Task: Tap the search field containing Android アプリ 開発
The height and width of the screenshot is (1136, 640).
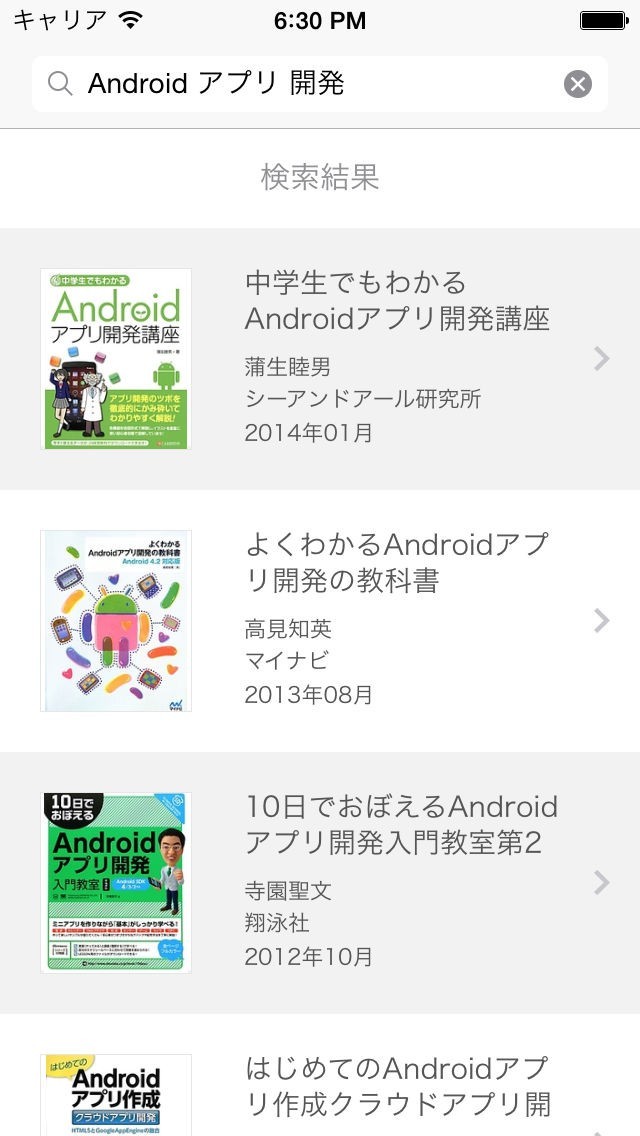Action: click(300, 84)
